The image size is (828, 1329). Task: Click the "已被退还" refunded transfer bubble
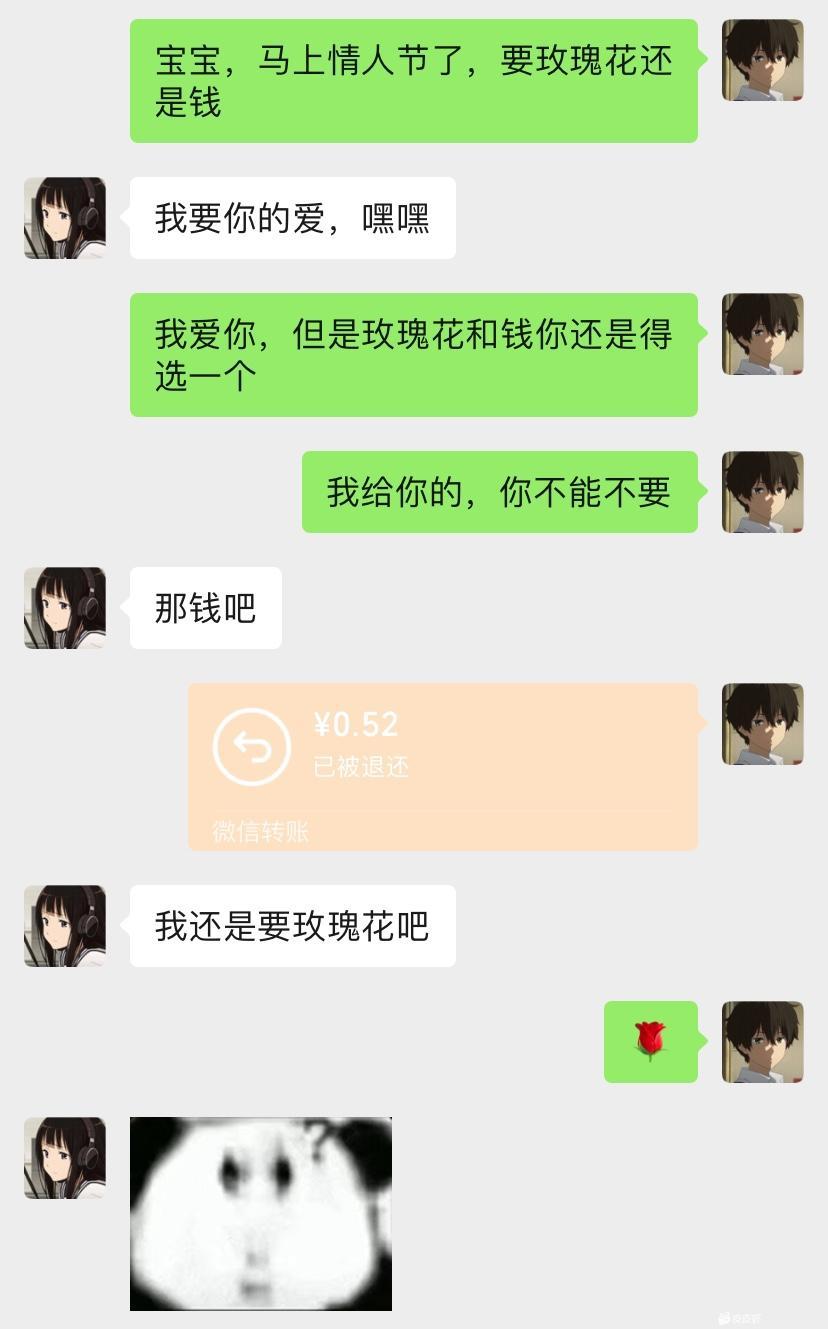point(443,766)
